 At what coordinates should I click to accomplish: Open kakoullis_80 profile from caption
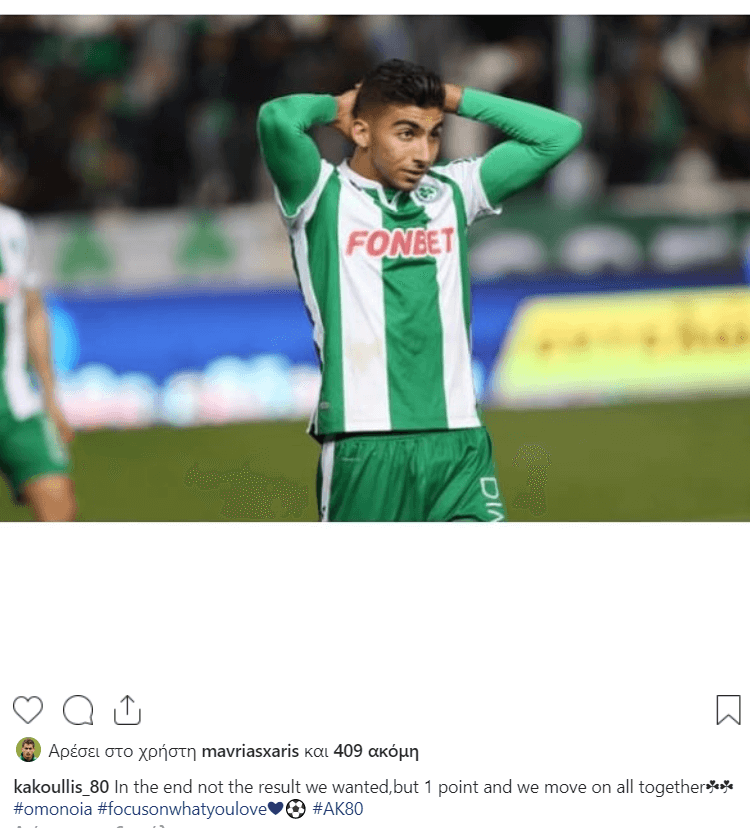point(61,787)
